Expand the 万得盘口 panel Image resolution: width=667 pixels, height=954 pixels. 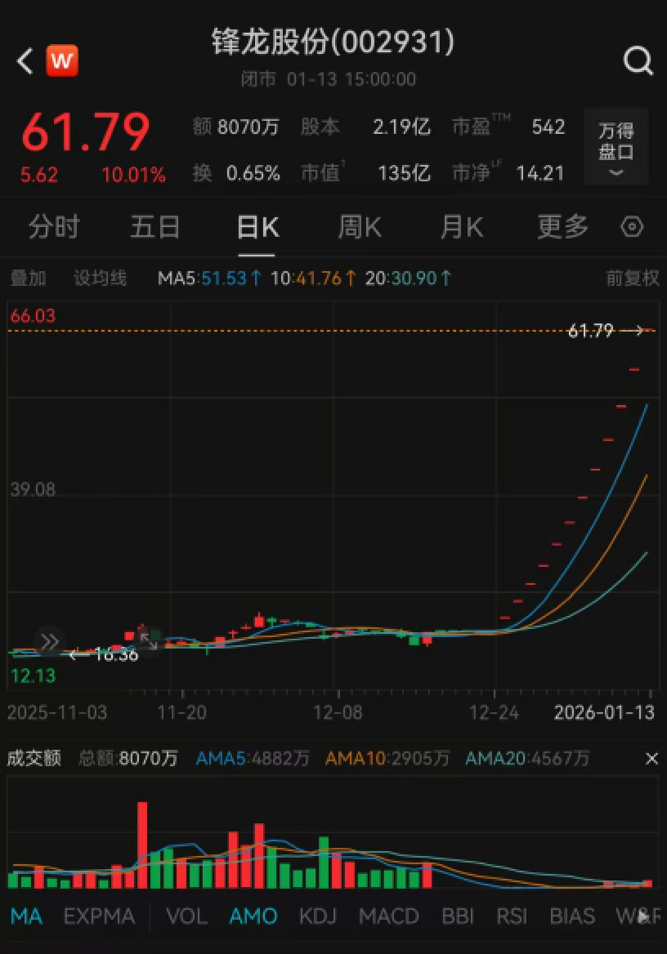pos(616,150)
